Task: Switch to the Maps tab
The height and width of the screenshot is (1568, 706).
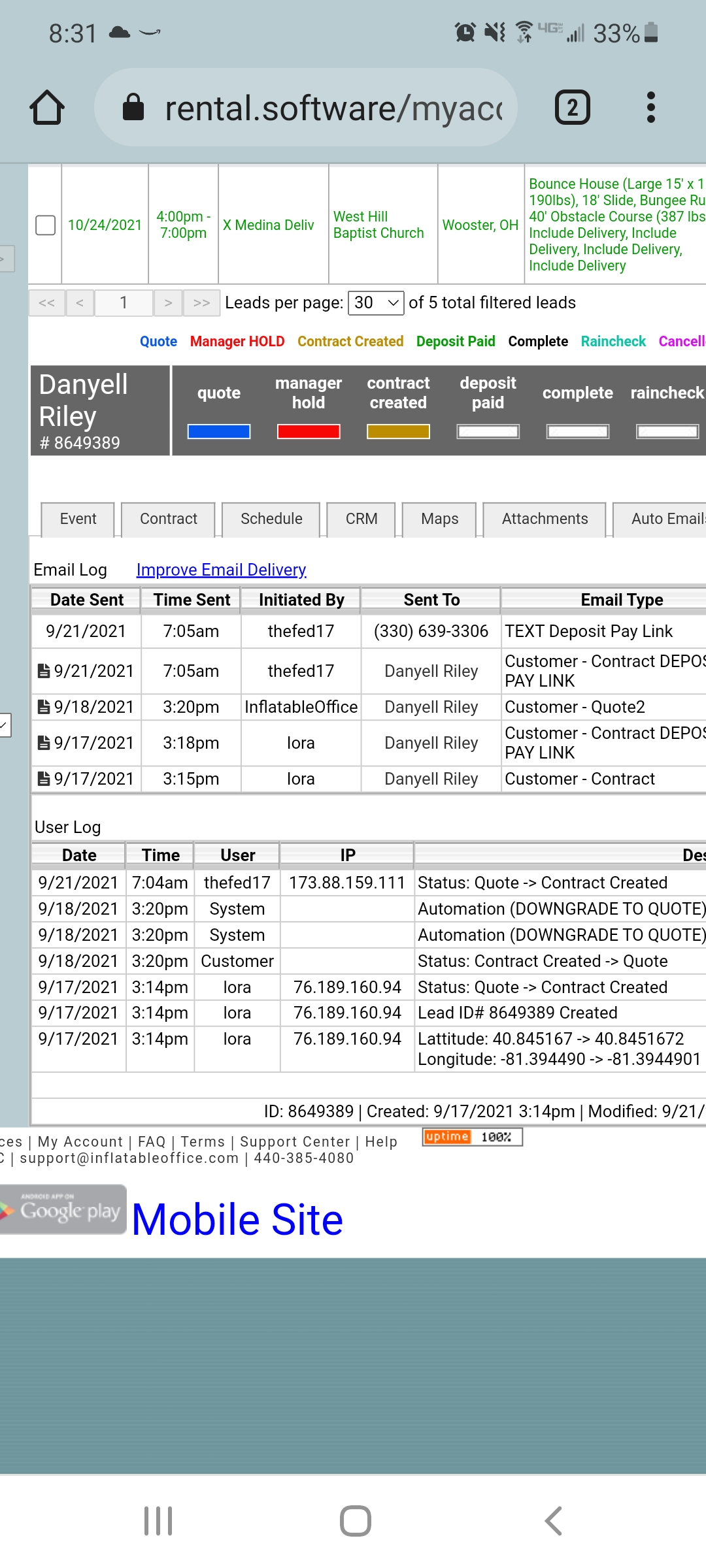Action: [439, 519]
